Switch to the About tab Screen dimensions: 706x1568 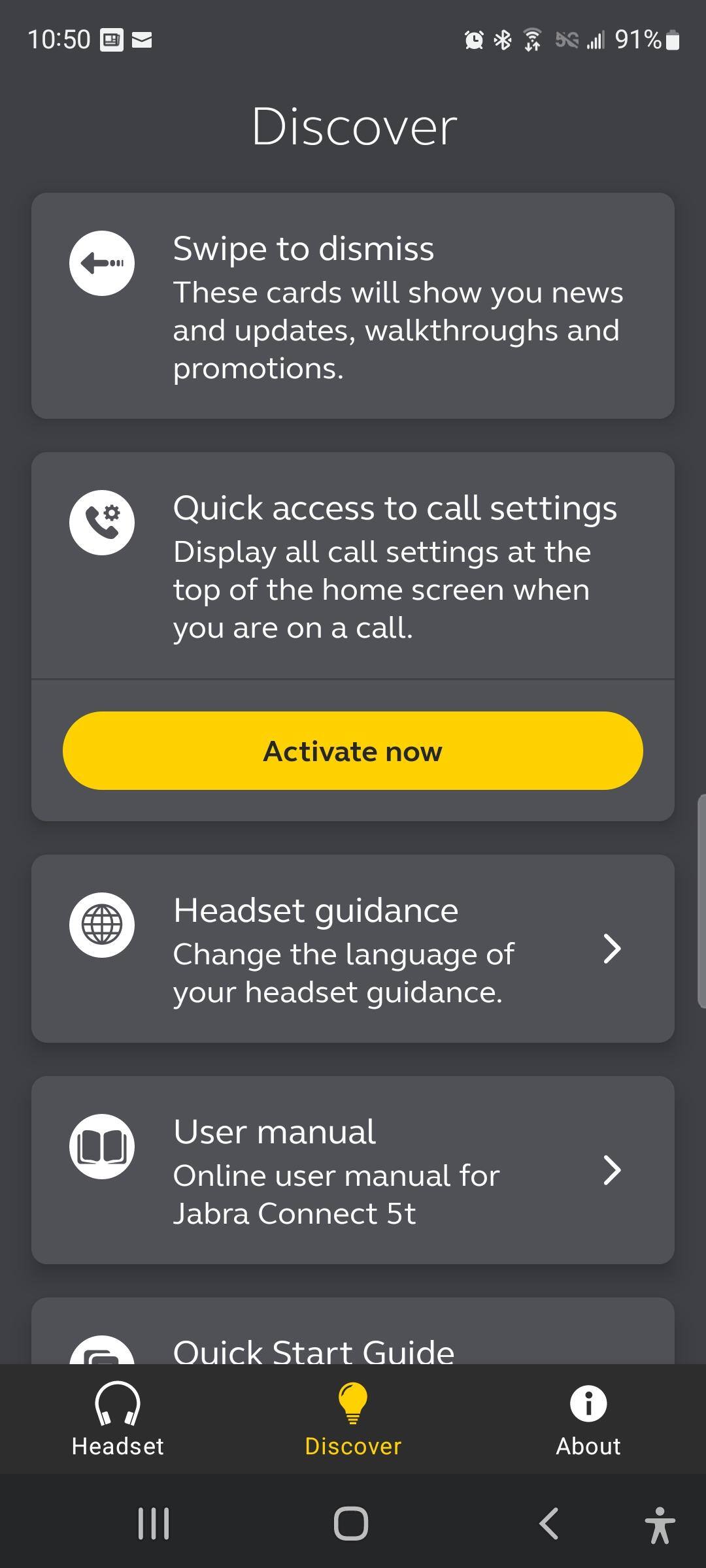[x=588, y=1419]
